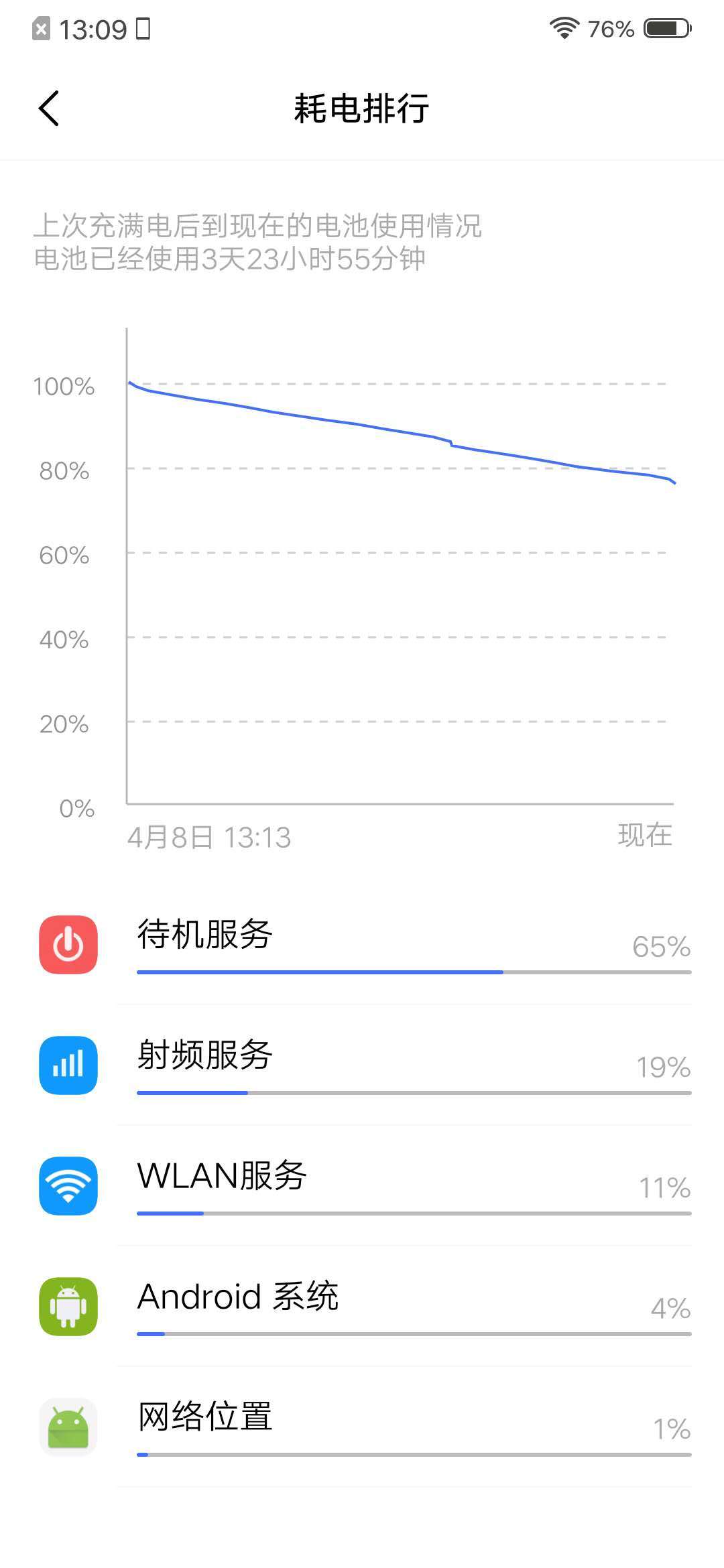Click the back arrow
The image size is (724, 1568).
coord(48,108)
